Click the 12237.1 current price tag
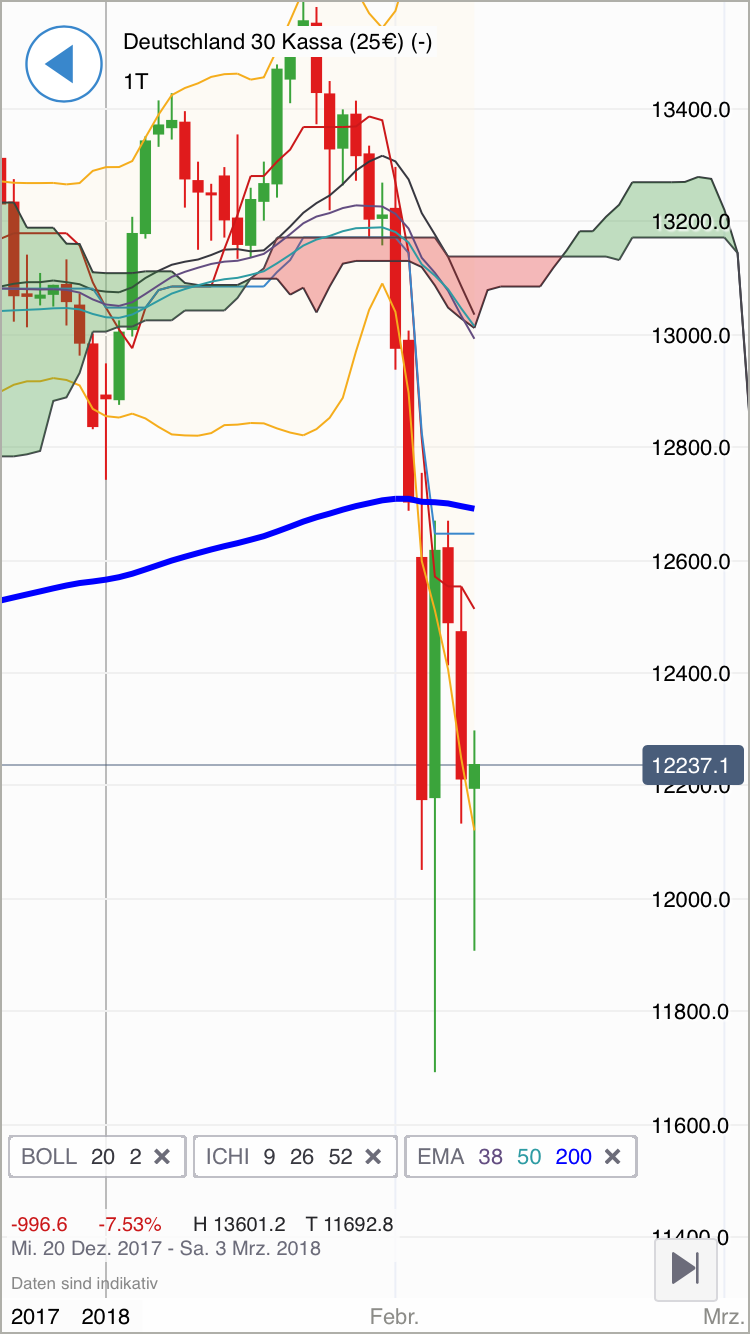Screen dimensions: 750x1334 pos(693,765)
